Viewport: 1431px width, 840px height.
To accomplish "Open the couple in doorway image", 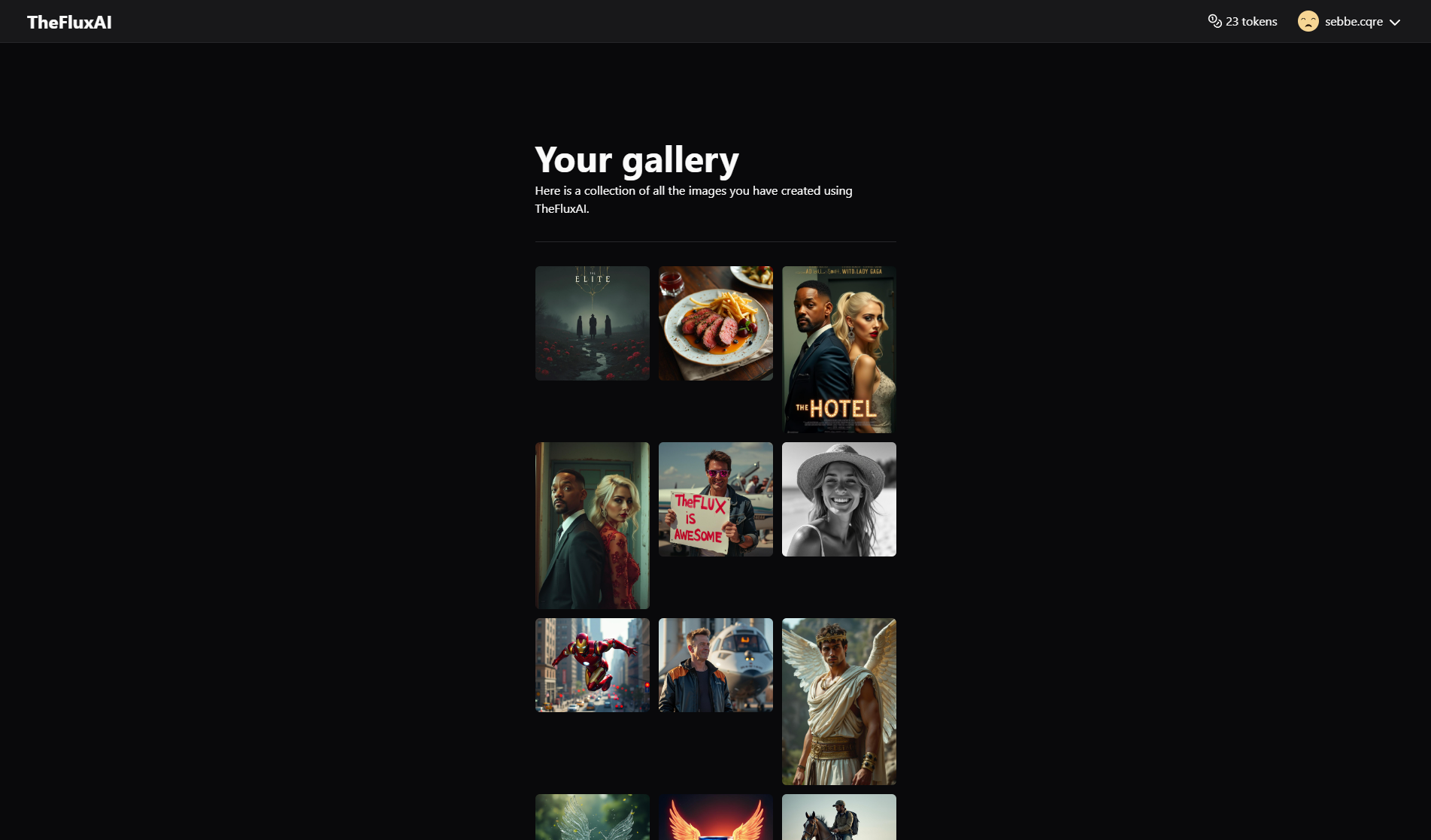I will [592, 526].
